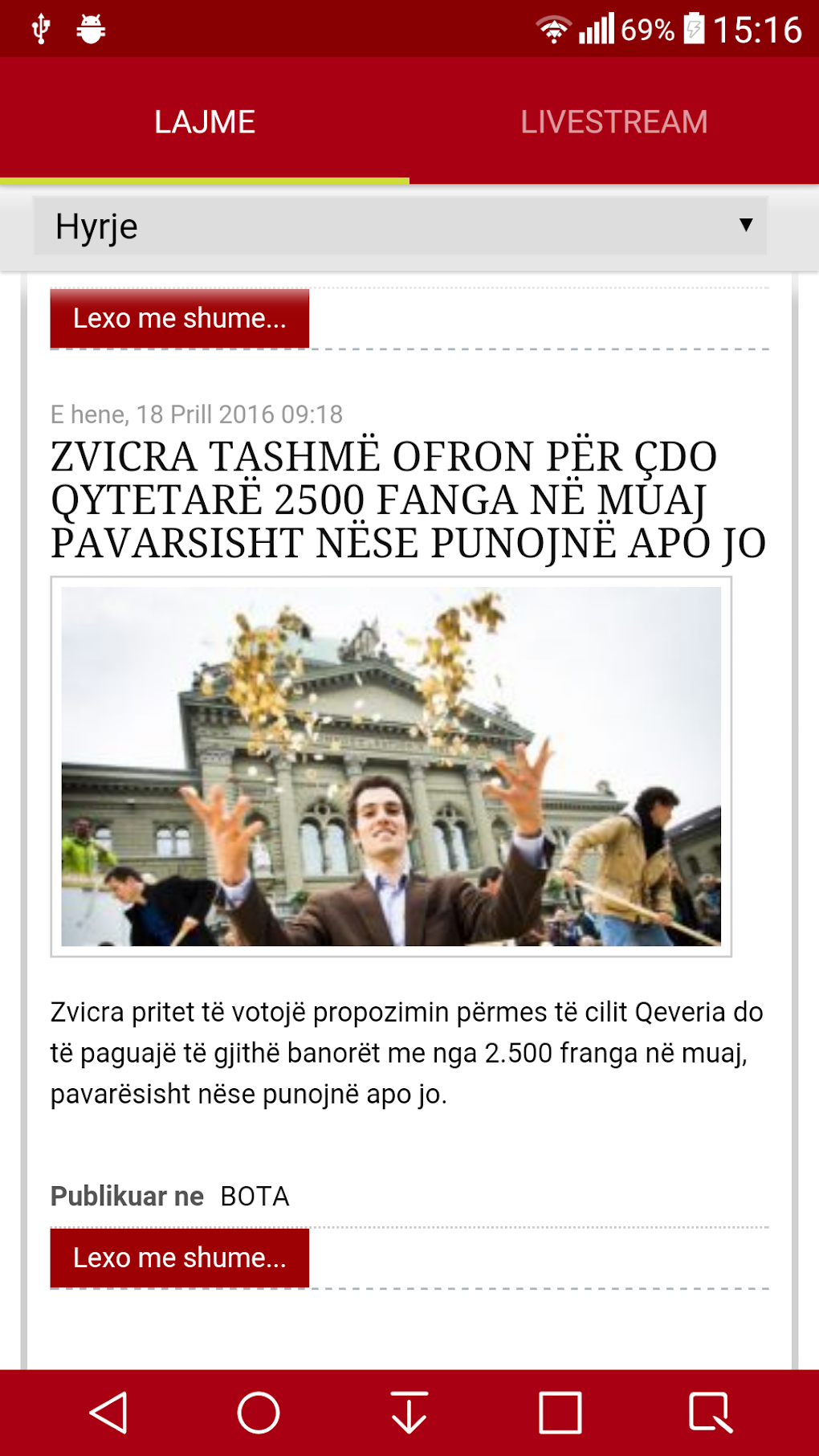Image resolution: width=819 pixels, height=1456 pixels.
Task: Go back with the system back button
Action: coord(108,1413)
